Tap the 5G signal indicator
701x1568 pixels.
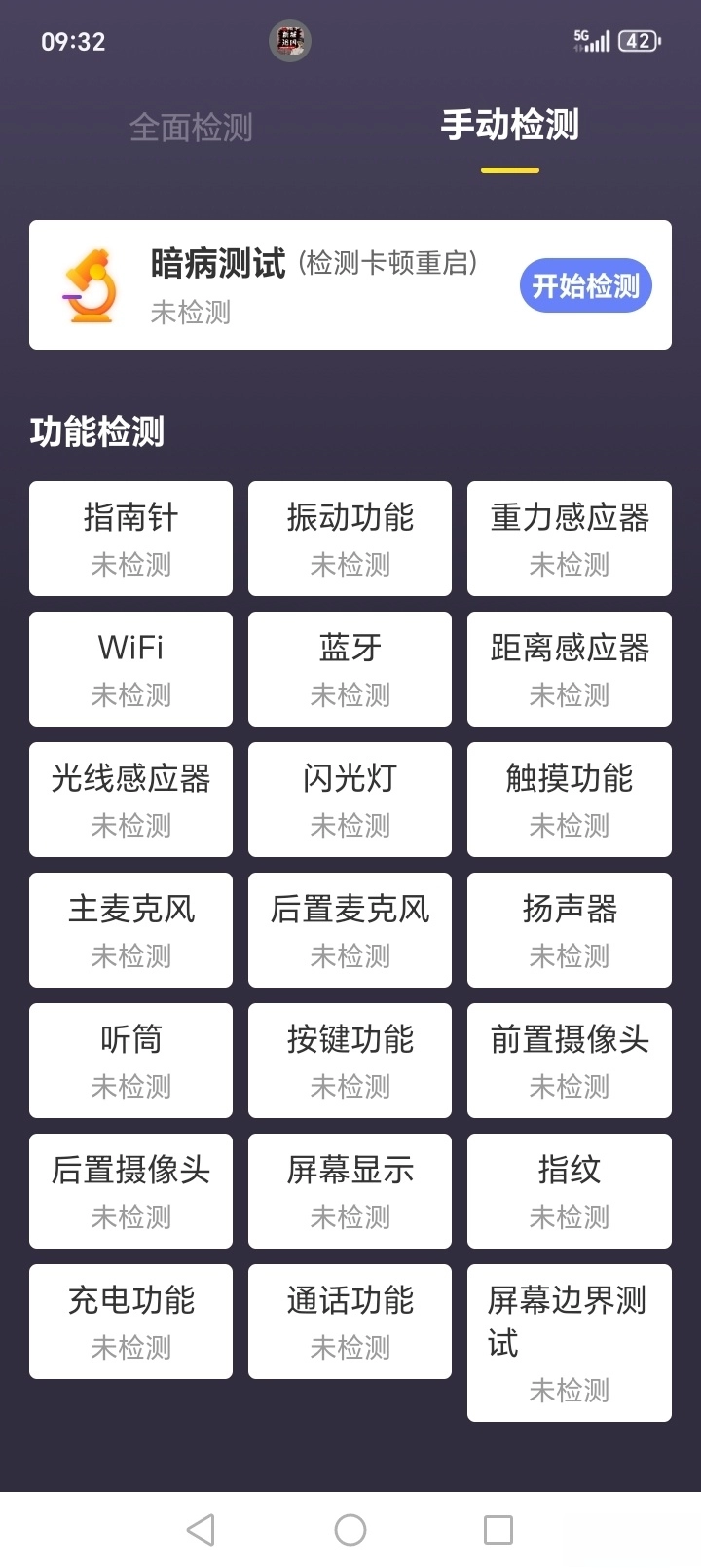[592, 39]
